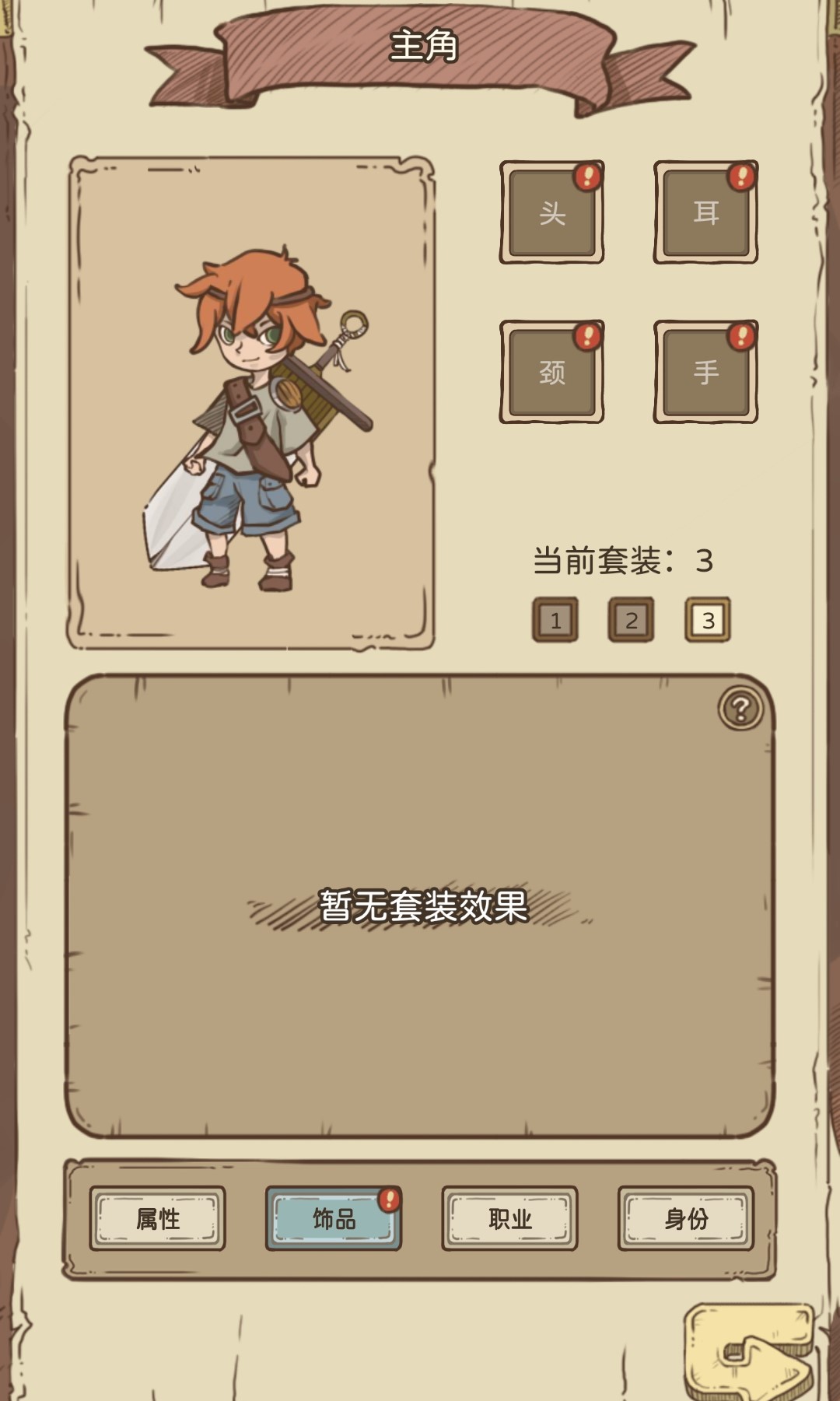The height and width of the screenshot is (1401, 840).
Task: Switch to outfit set 2
Action: (631, 620)
